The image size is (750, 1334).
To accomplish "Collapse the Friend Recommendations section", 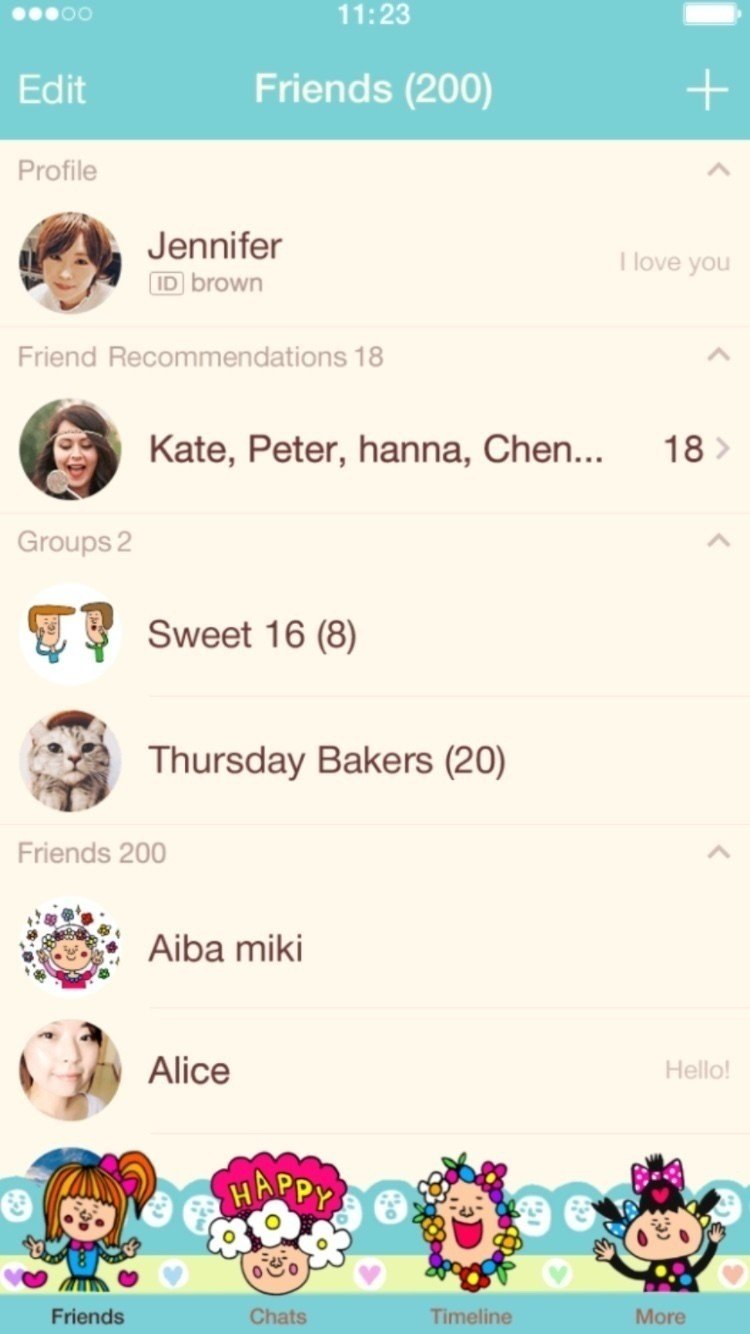I will [717, 355].
